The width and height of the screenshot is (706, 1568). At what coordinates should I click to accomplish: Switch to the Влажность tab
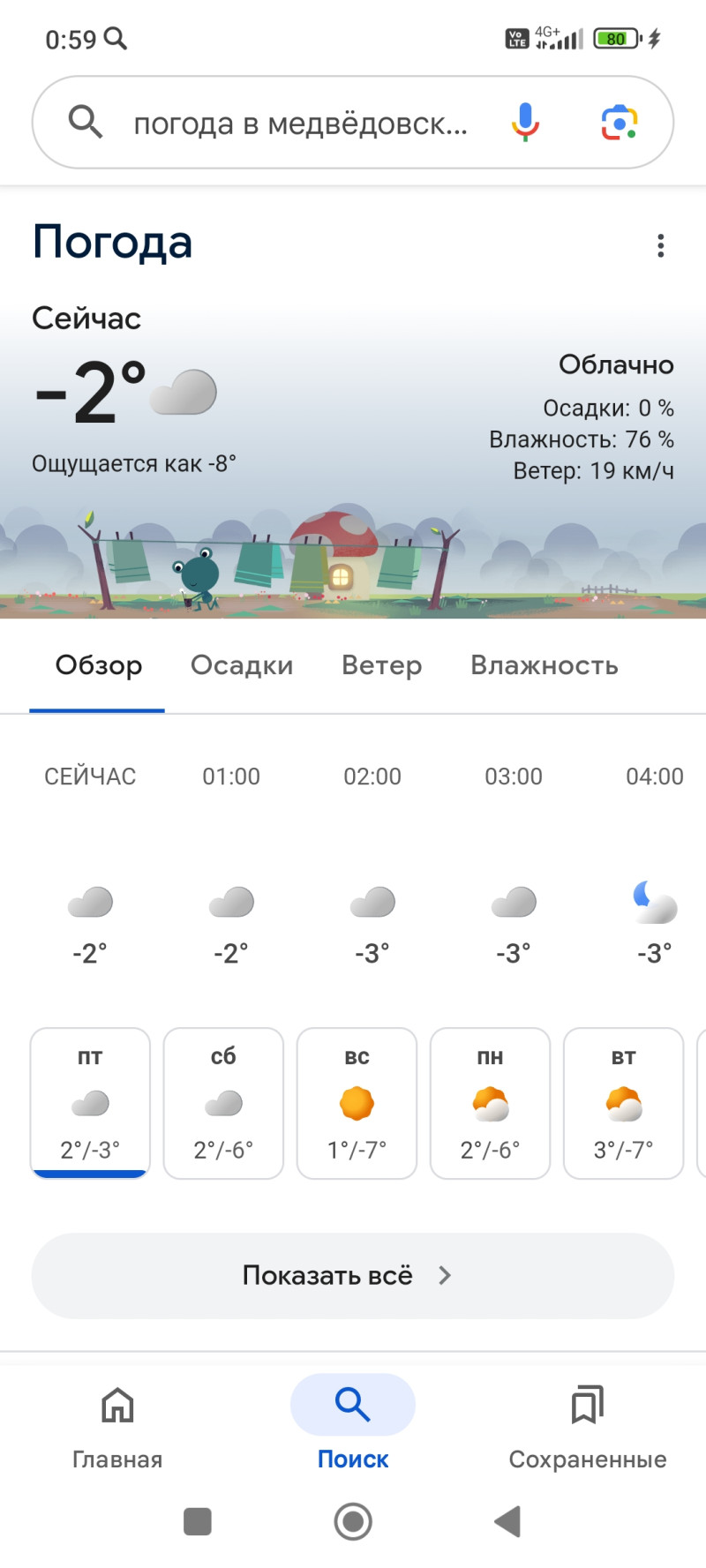coord(544,665)
